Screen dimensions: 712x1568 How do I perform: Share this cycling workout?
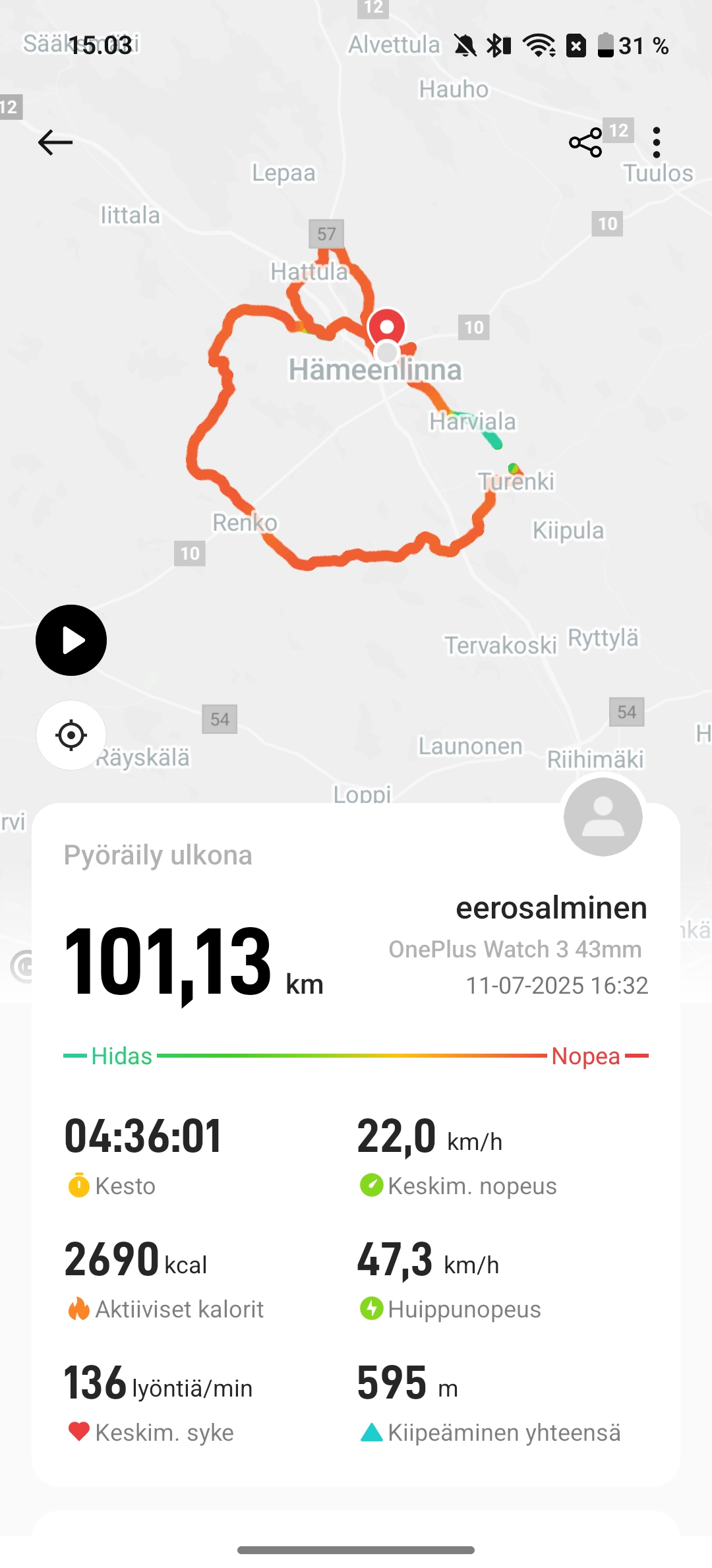585,142
